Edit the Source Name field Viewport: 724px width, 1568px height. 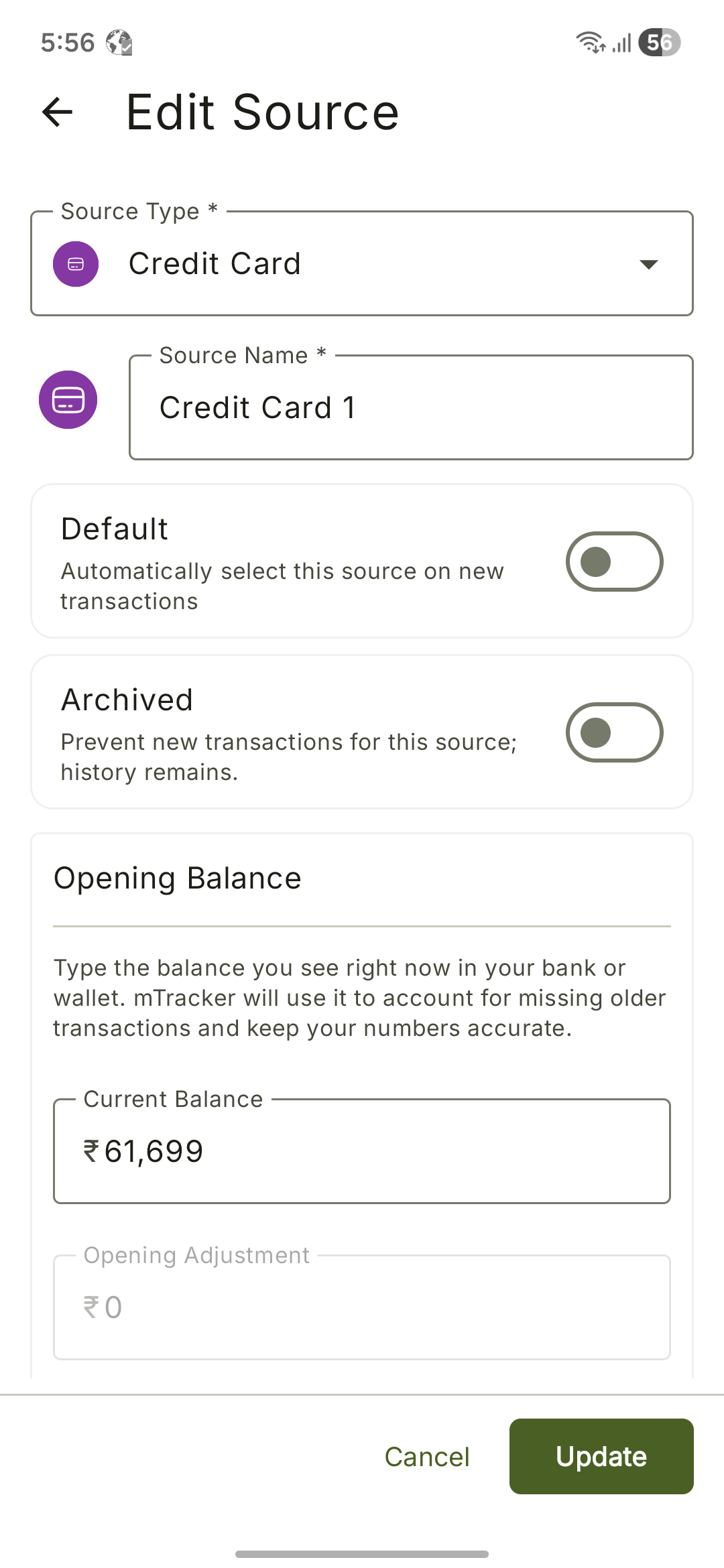point(410,408)
